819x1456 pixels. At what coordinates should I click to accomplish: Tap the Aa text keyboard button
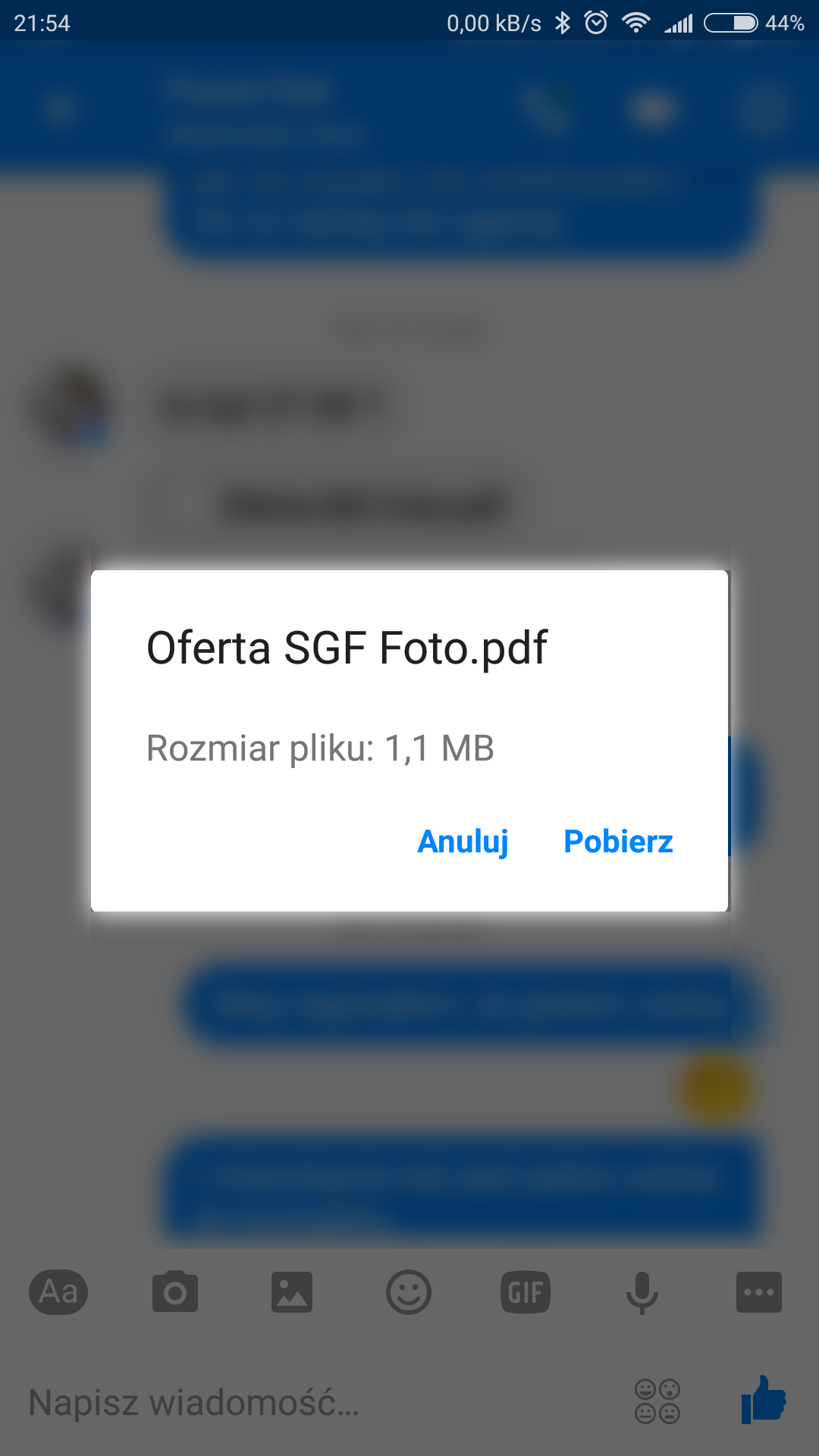58,1292
